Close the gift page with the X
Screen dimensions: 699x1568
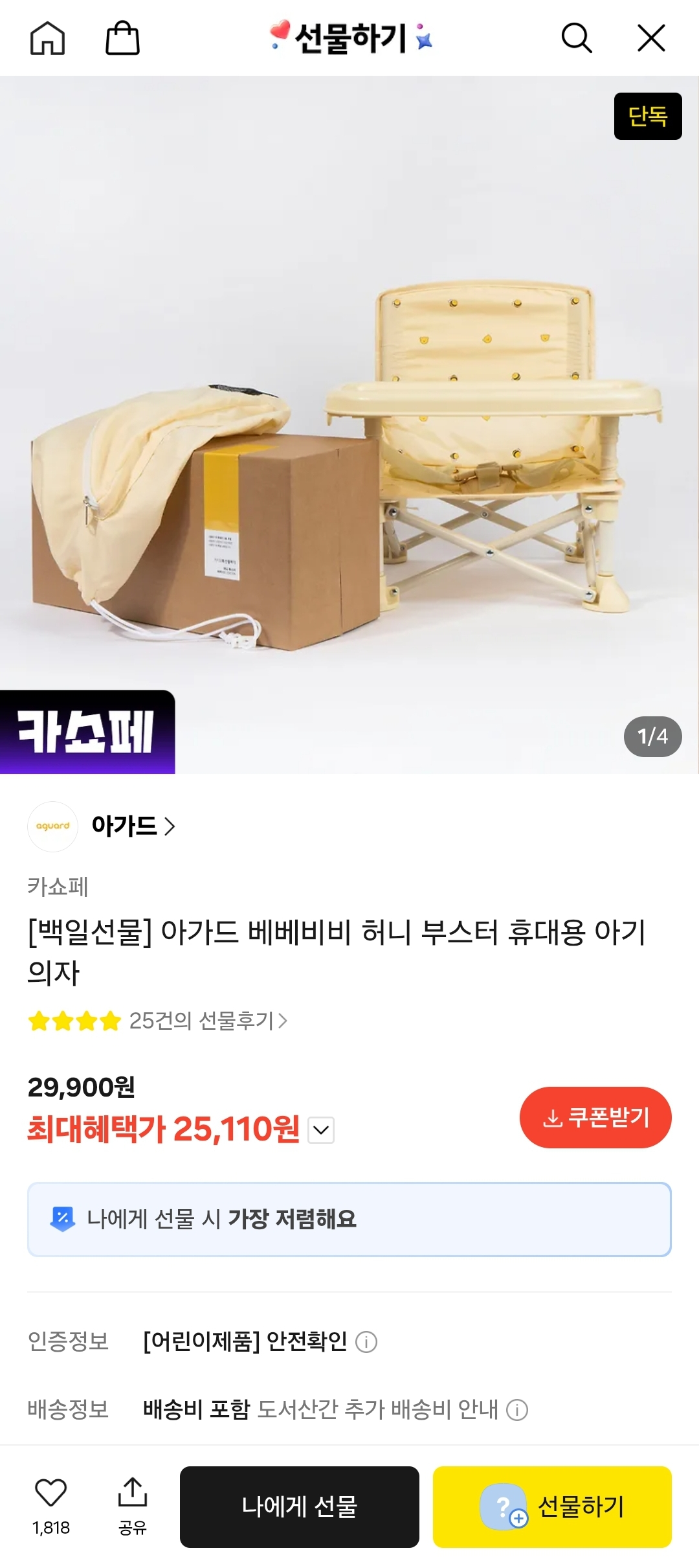pos(650,38)
